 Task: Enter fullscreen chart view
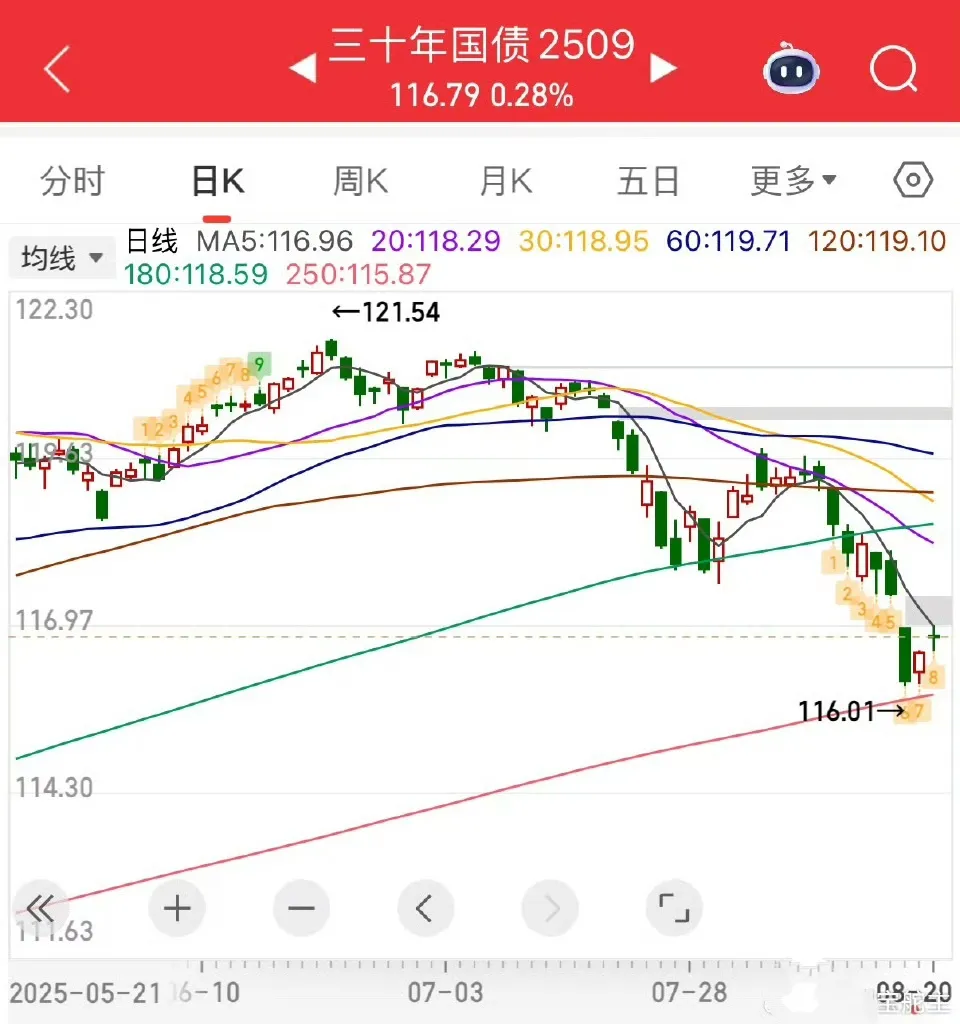(674, 908)
